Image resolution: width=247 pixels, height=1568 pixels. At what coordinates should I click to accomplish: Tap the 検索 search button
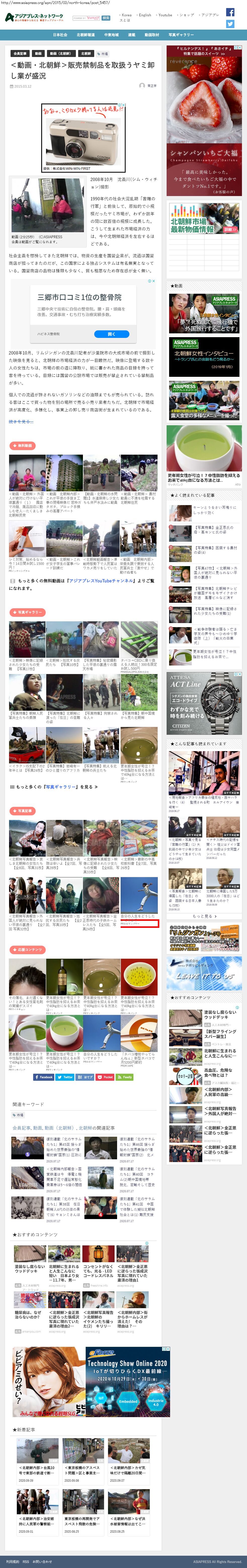(x=106, y=18)
